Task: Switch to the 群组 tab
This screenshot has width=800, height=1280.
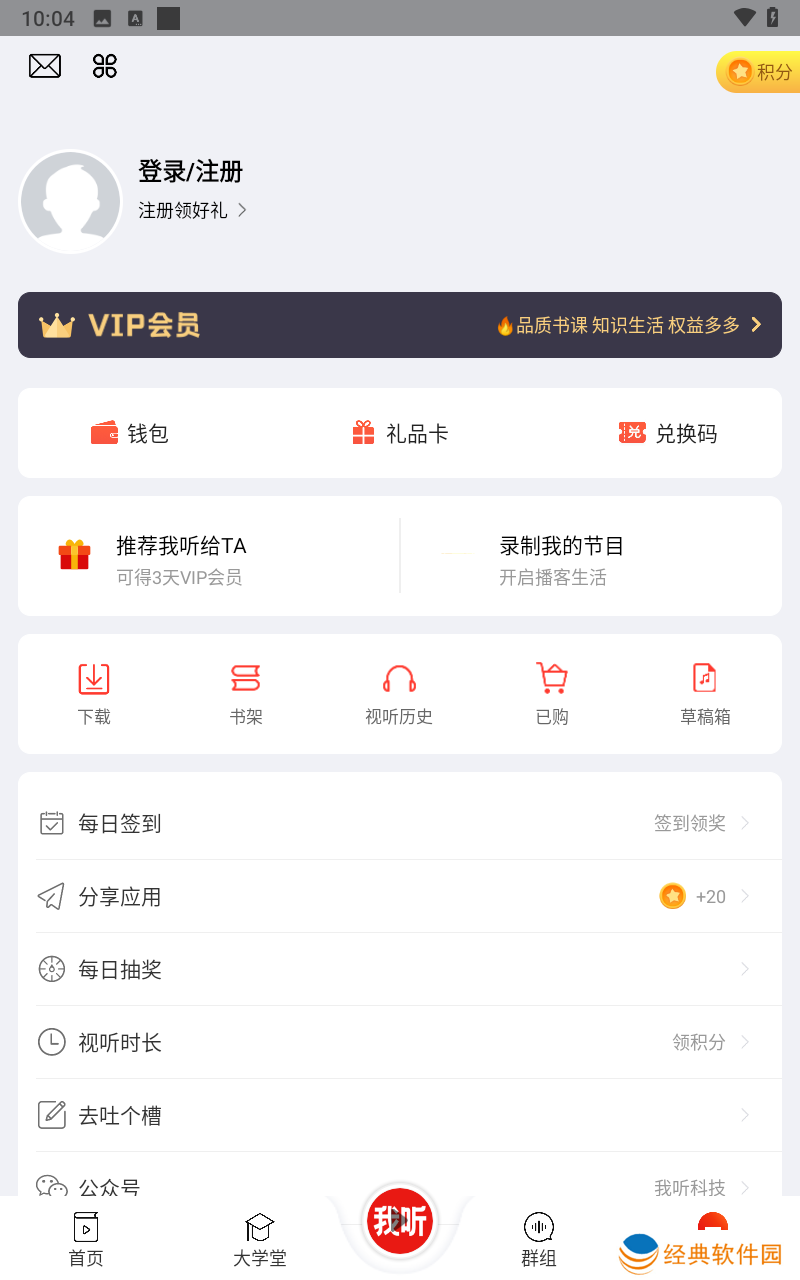Action: click(x=539, y=1238)
